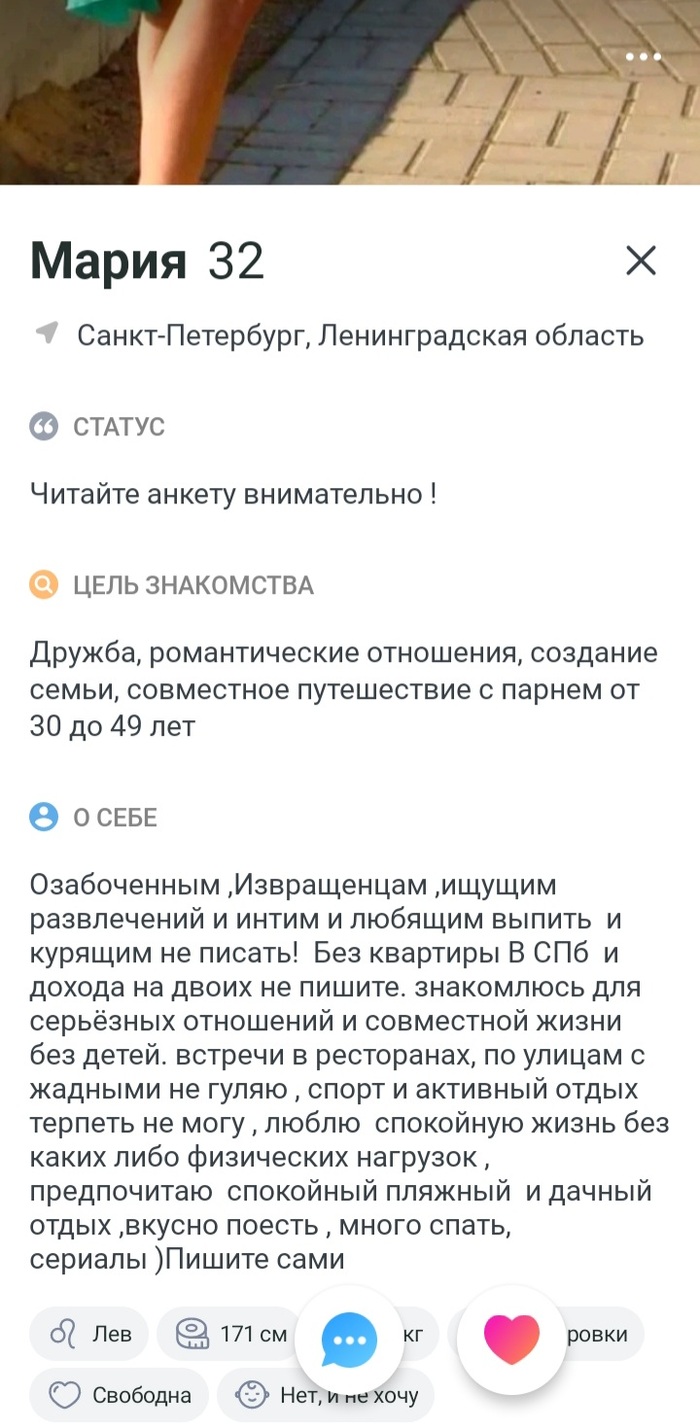Close Мария's profile details

tap(640, 261)
